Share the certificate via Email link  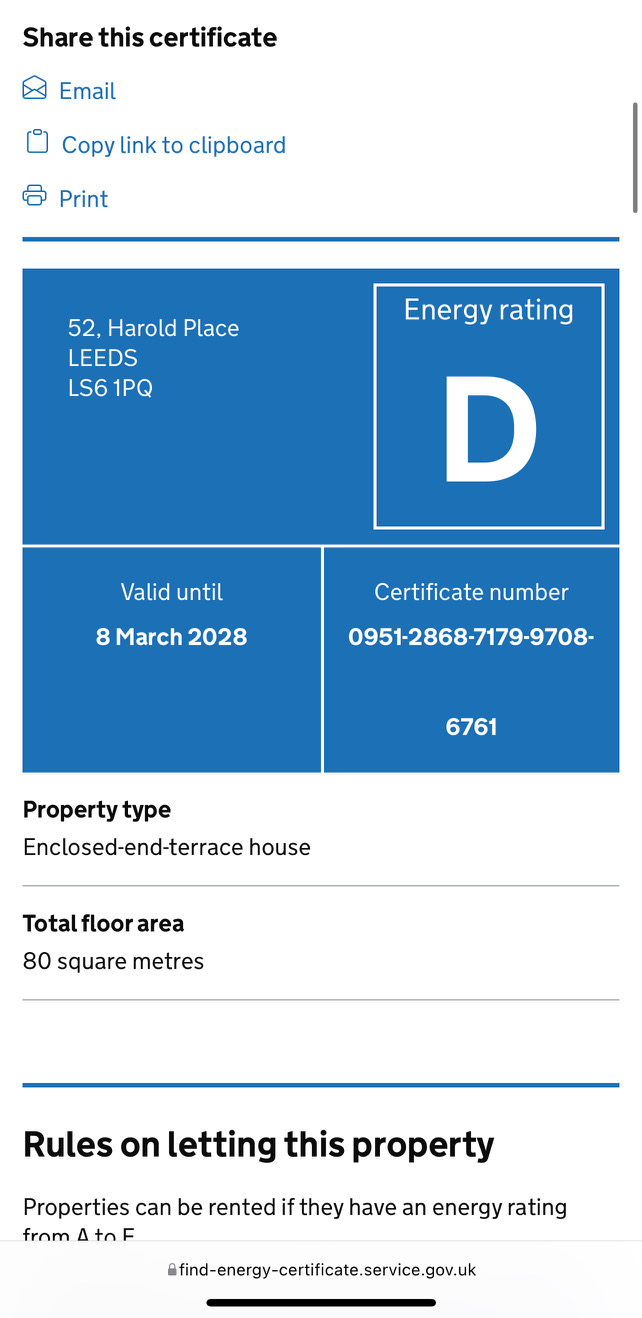[x=86, y=91]
